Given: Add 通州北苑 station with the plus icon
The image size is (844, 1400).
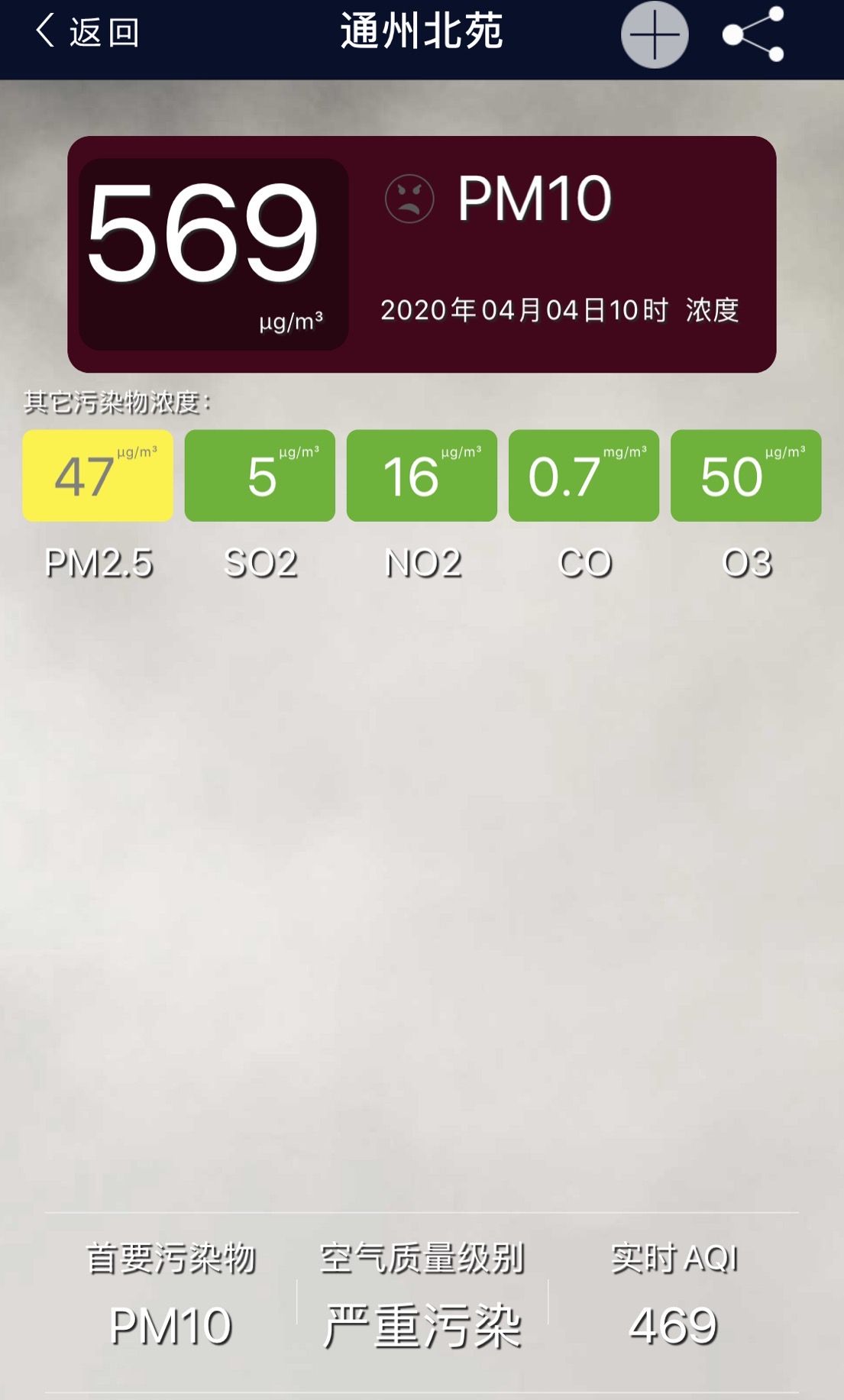Looking at the screenshot, I should (x=655, y=34).
